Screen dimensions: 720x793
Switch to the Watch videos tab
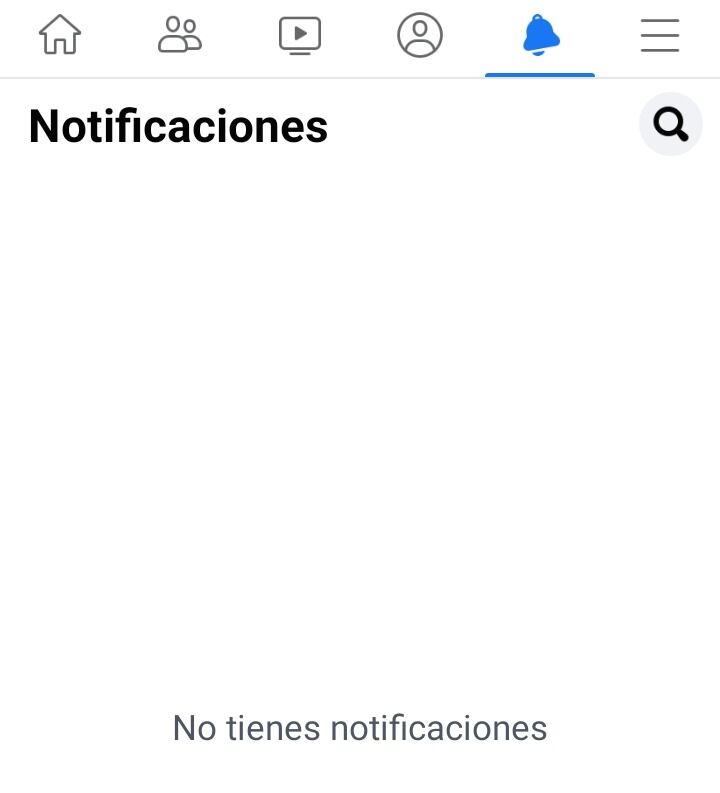coord(300,36)
